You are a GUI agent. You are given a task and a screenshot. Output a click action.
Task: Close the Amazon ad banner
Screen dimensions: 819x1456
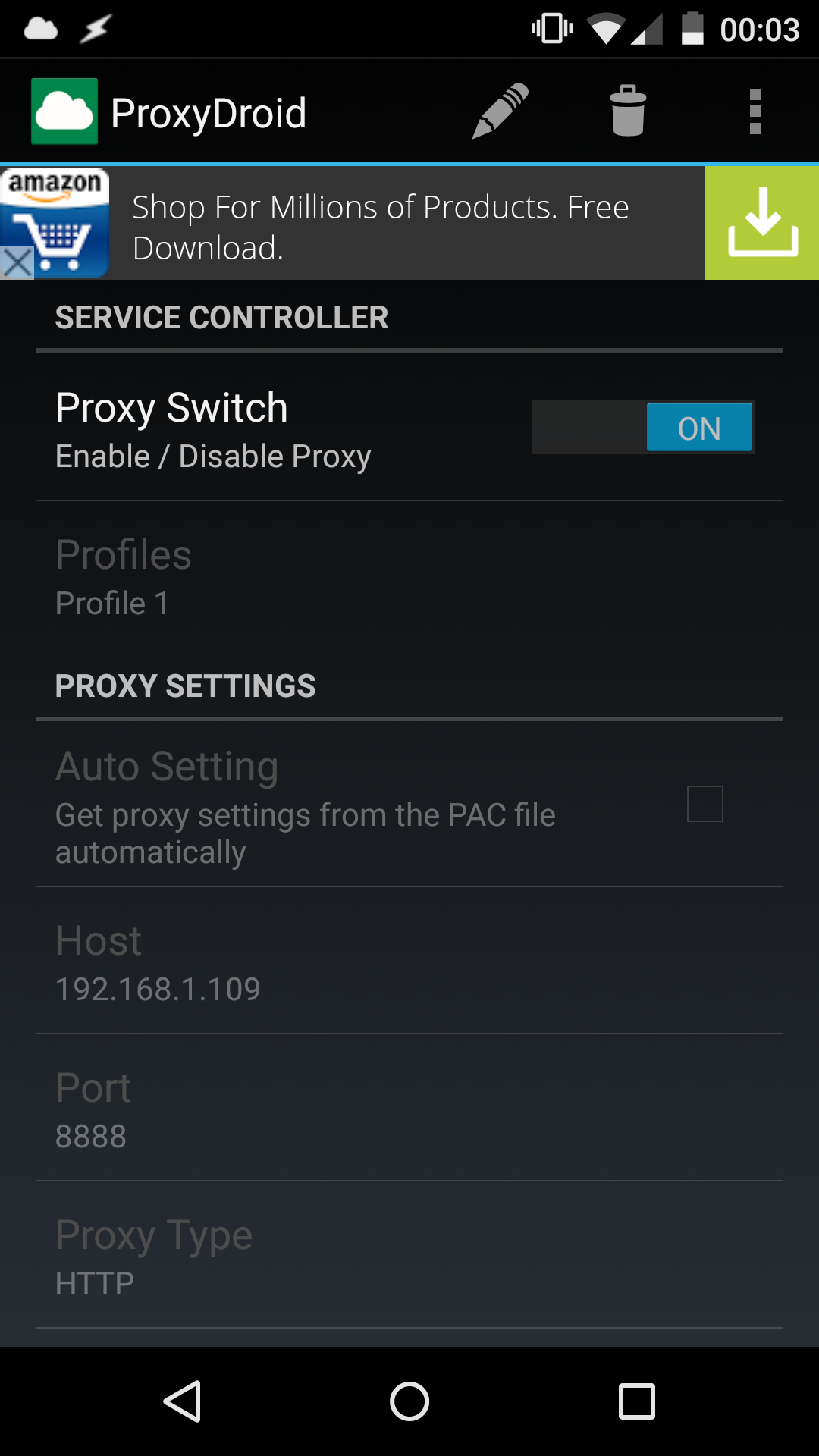pyautogui.click(x=17, y=263)
